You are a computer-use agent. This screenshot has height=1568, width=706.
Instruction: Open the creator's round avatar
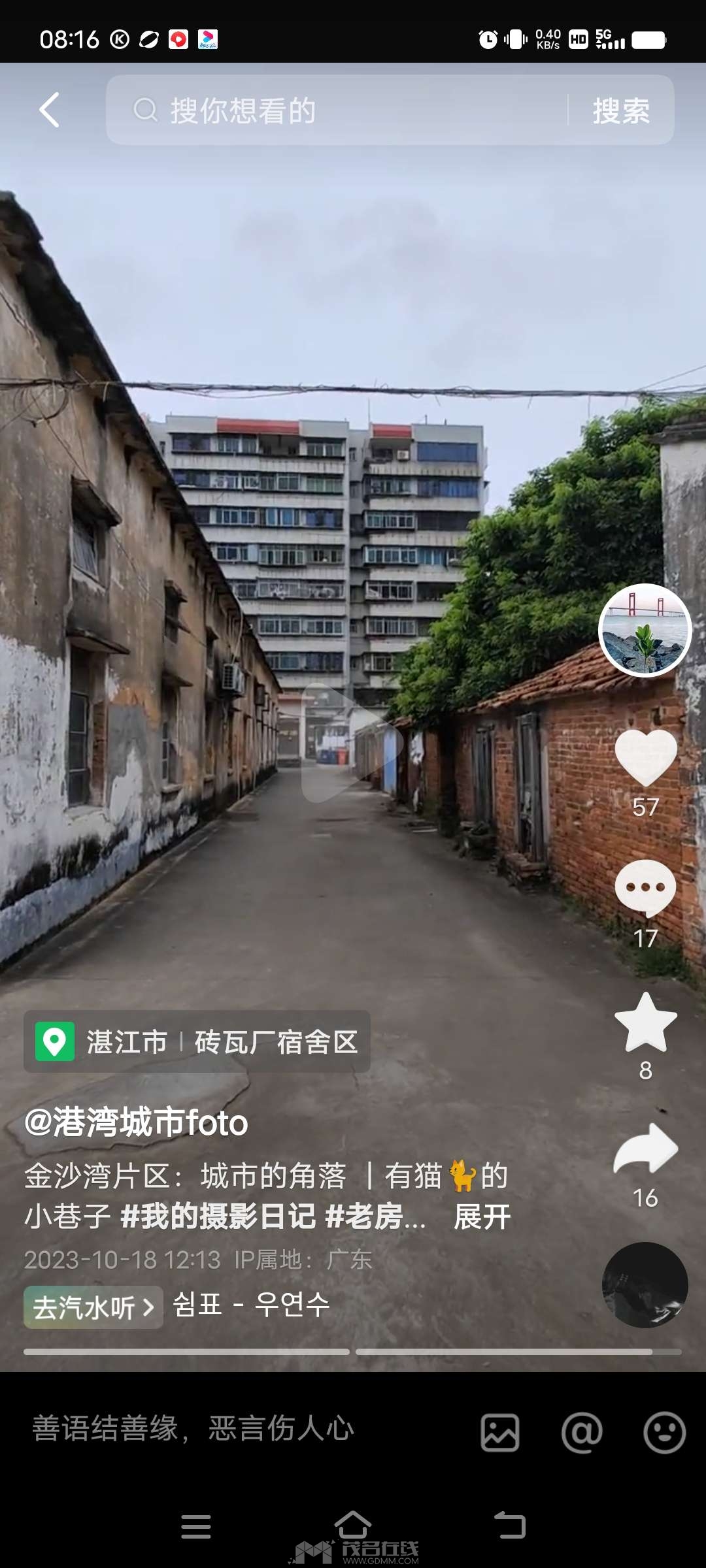645,630
